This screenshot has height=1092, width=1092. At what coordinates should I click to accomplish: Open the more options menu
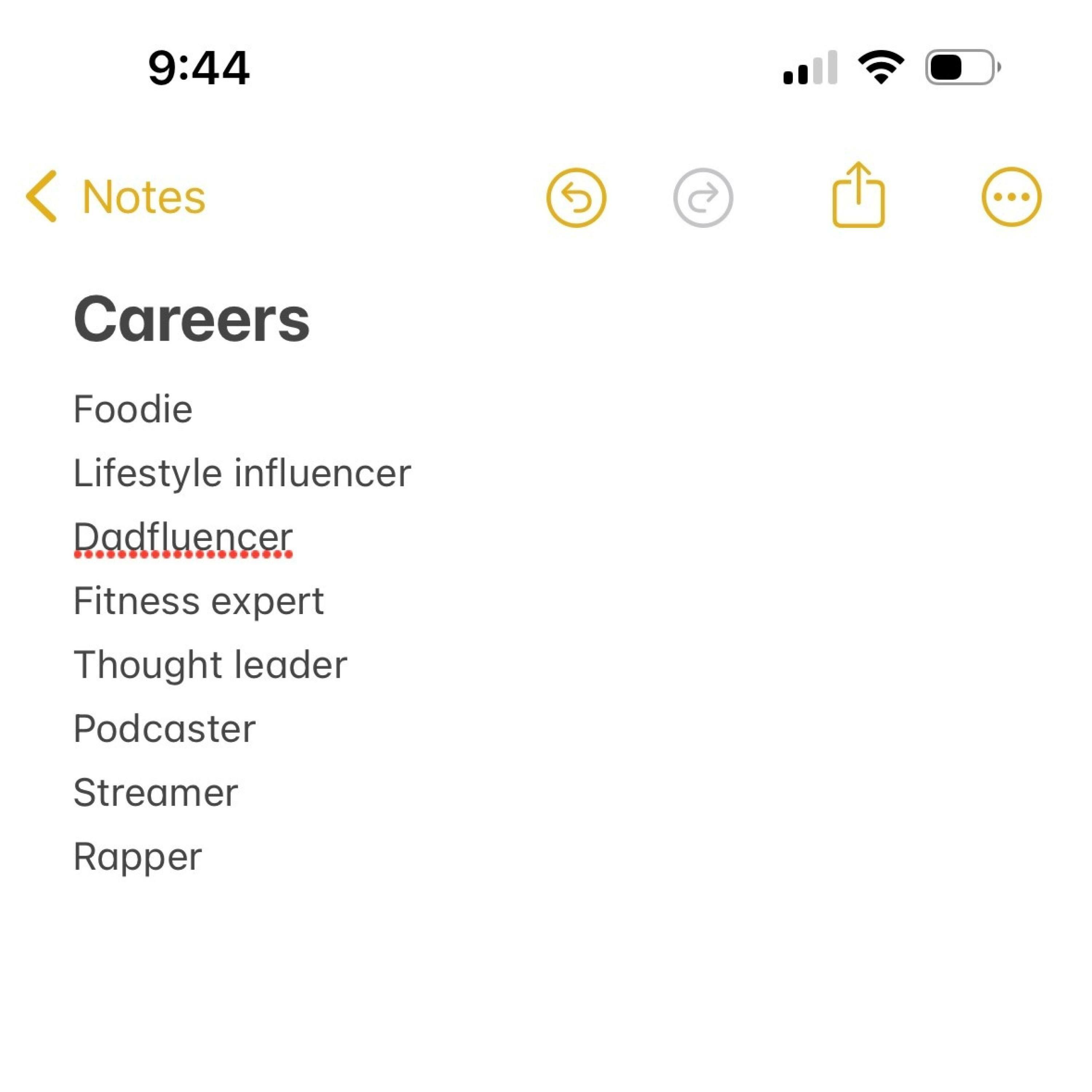(1010, 197)
